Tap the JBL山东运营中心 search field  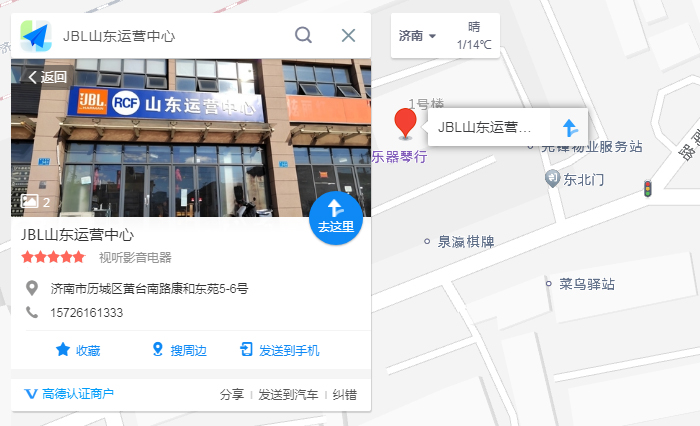point(170,36)
